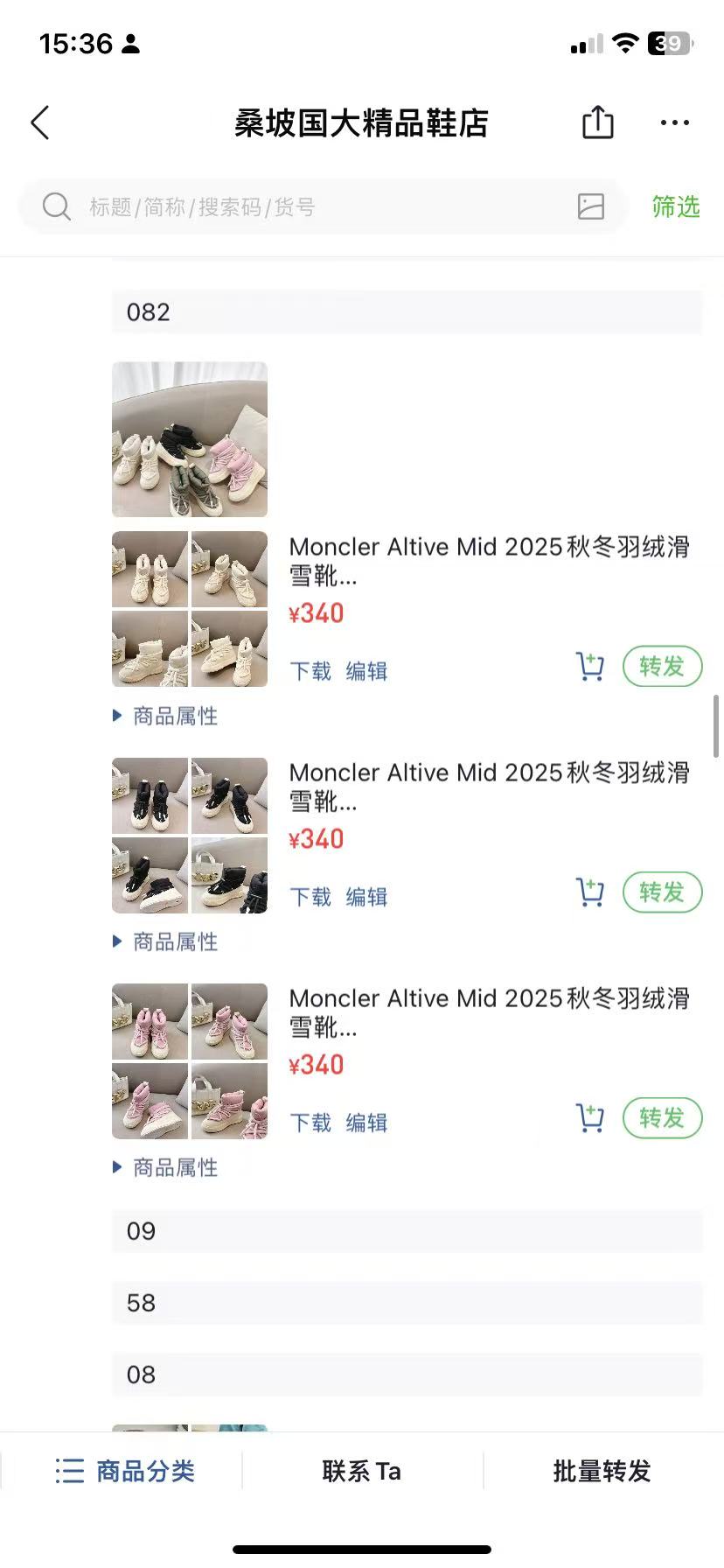Download images of the white Moncler boots
Screen dimensions: 724x1568
point(310,671)
